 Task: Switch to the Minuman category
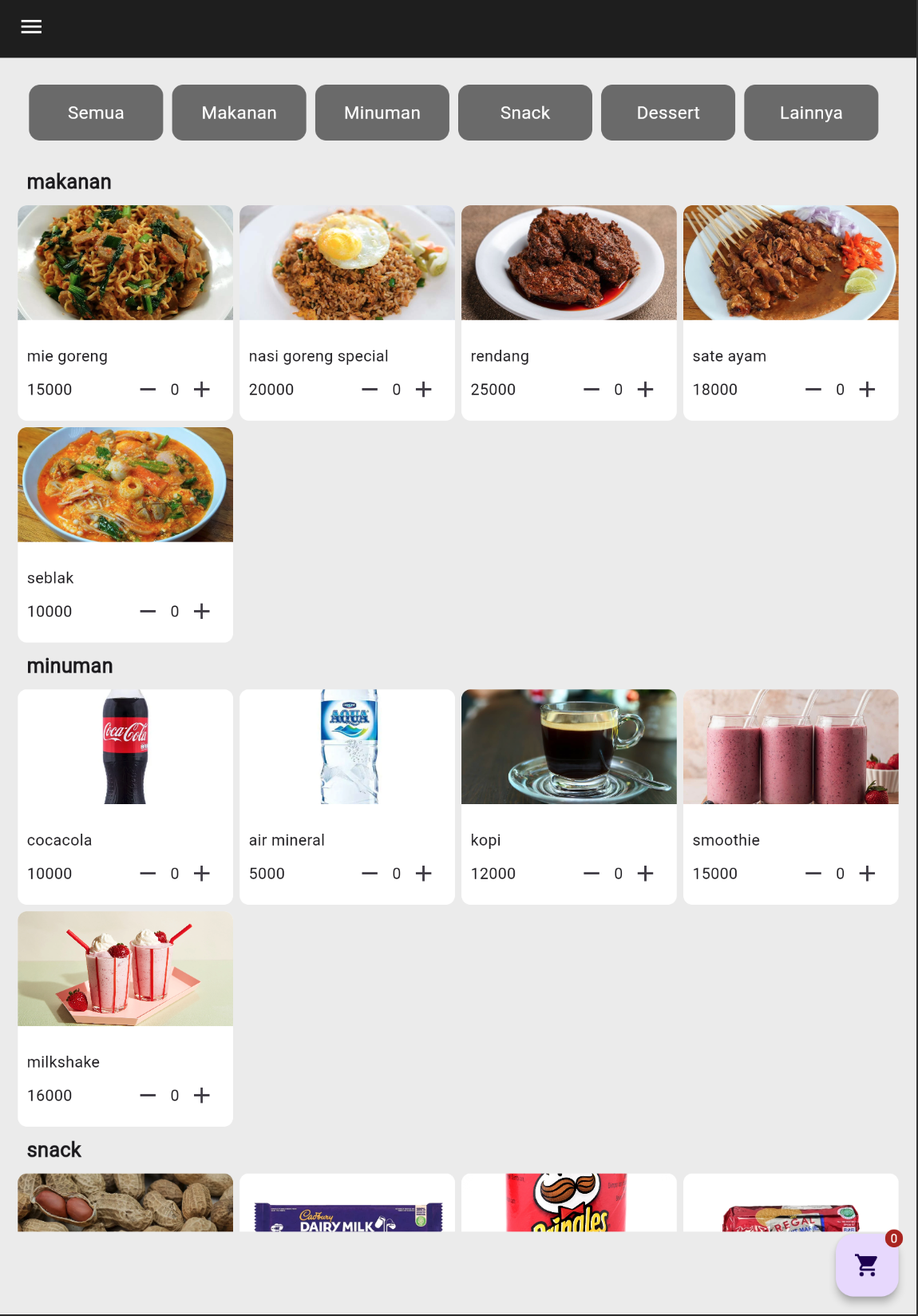(x=382, y=113)
